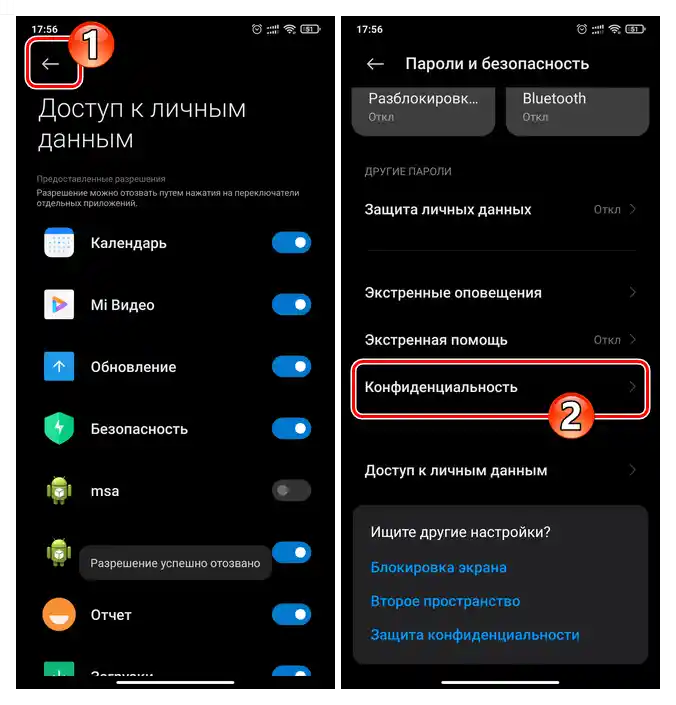Turn off the Mi Видео permission switch

coord(291,305)
